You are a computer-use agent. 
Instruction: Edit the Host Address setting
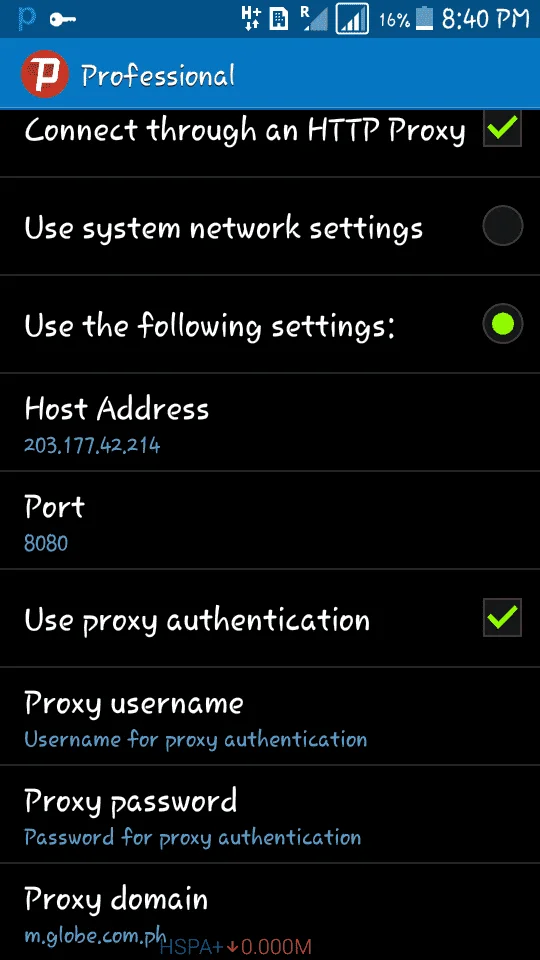tap(270, 422)
